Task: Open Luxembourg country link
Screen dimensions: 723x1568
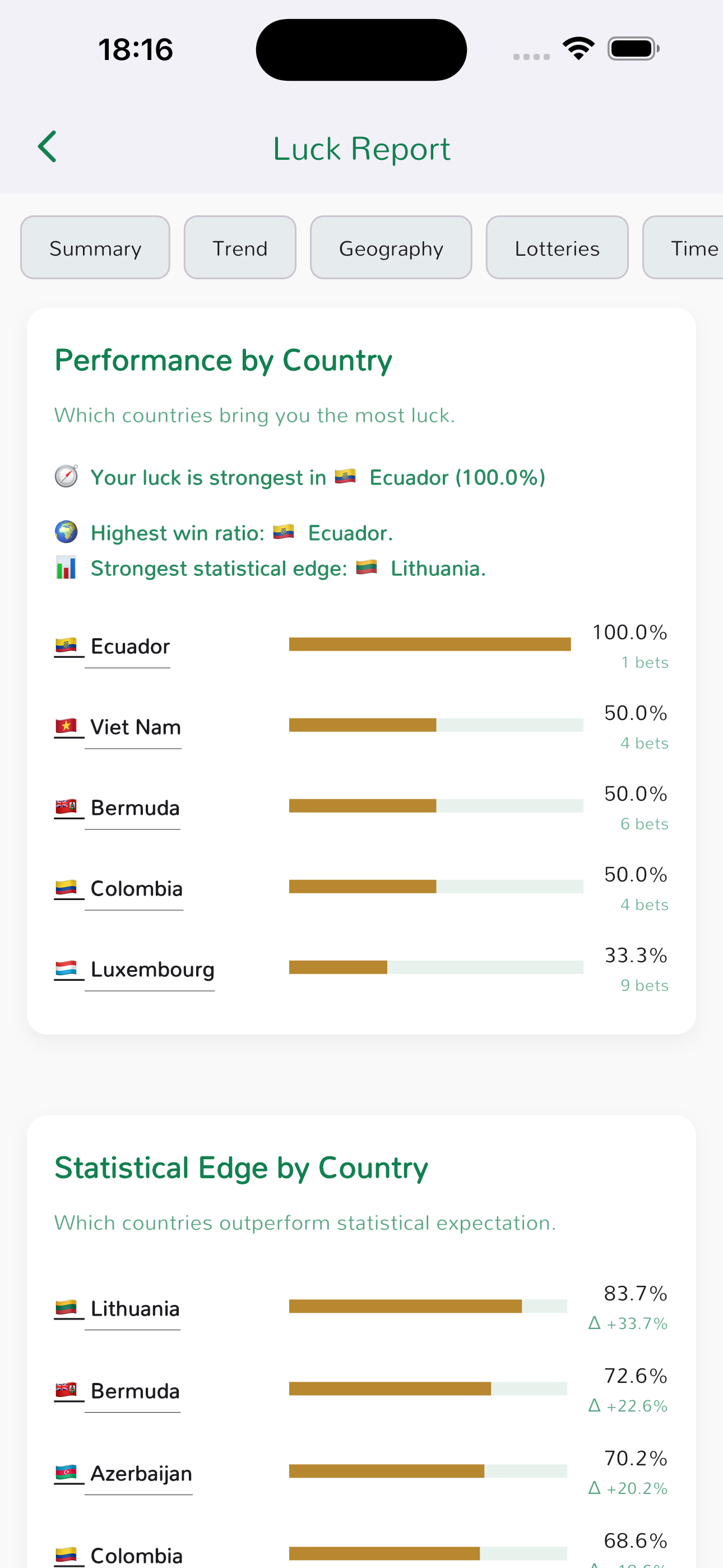Action: (151, 970)
